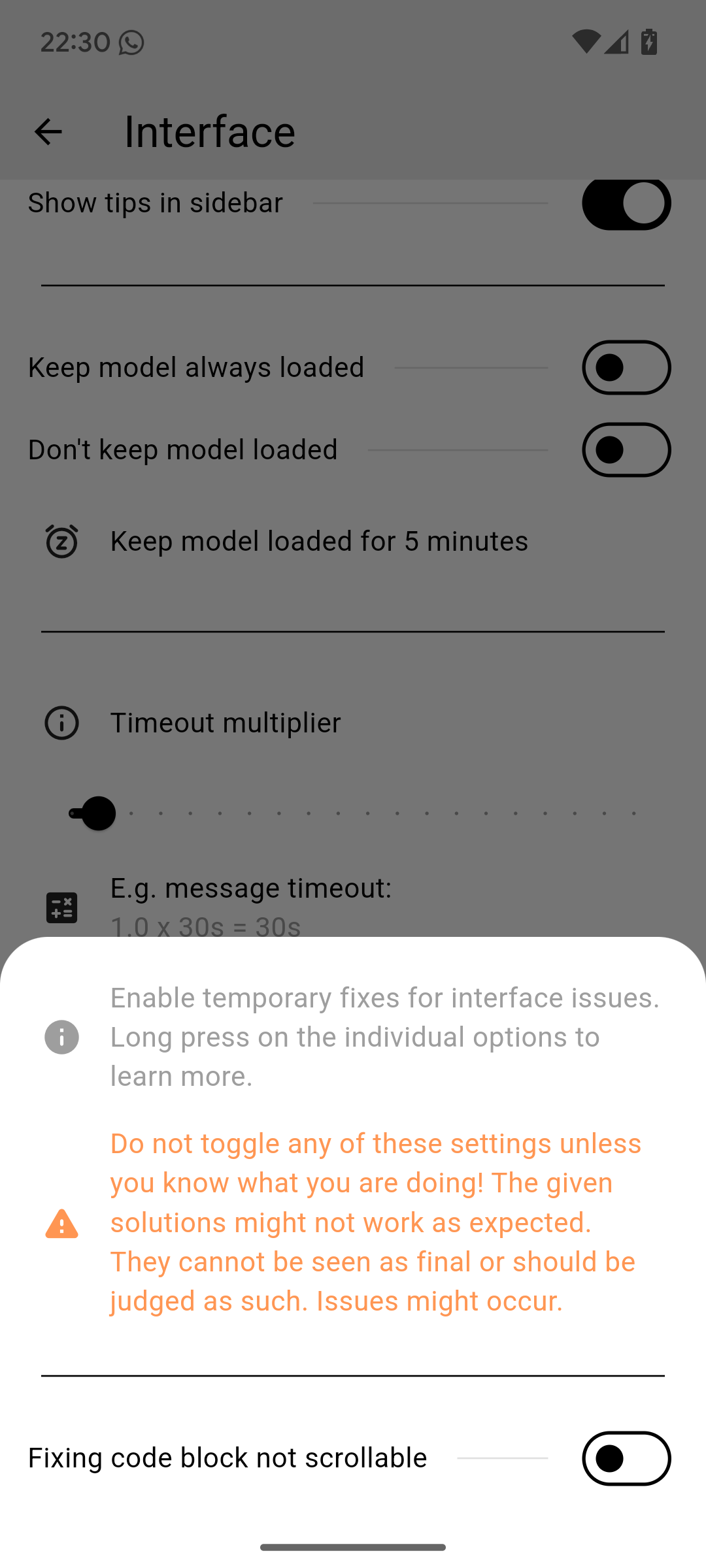Toggle Don't keep model loaded switch
The width and height of the screenshot is (706, 1568).
[x=626, y=449]
